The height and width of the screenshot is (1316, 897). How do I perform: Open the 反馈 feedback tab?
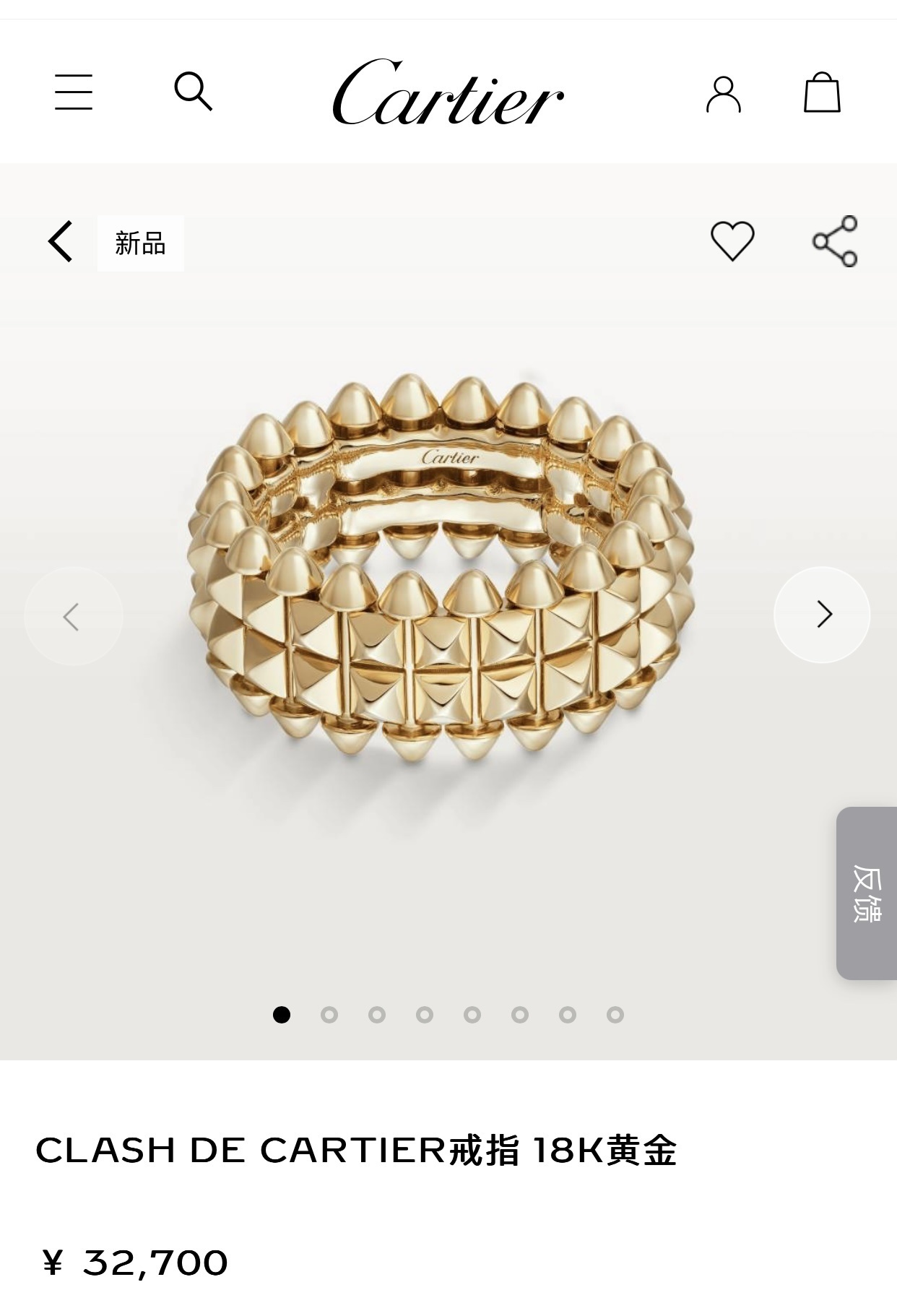(867, 893)
